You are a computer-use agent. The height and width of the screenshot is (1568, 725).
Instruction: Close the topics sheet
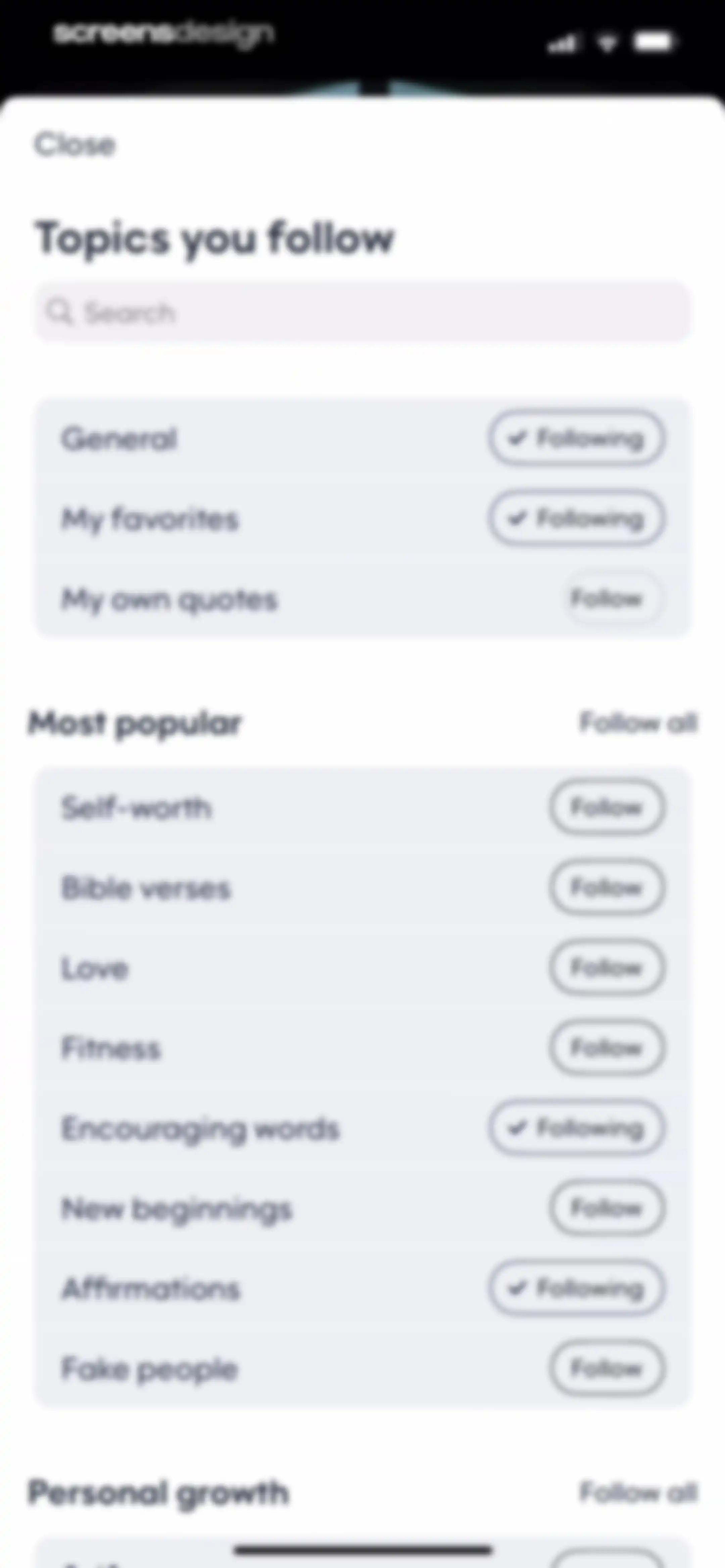coord(74,145)
